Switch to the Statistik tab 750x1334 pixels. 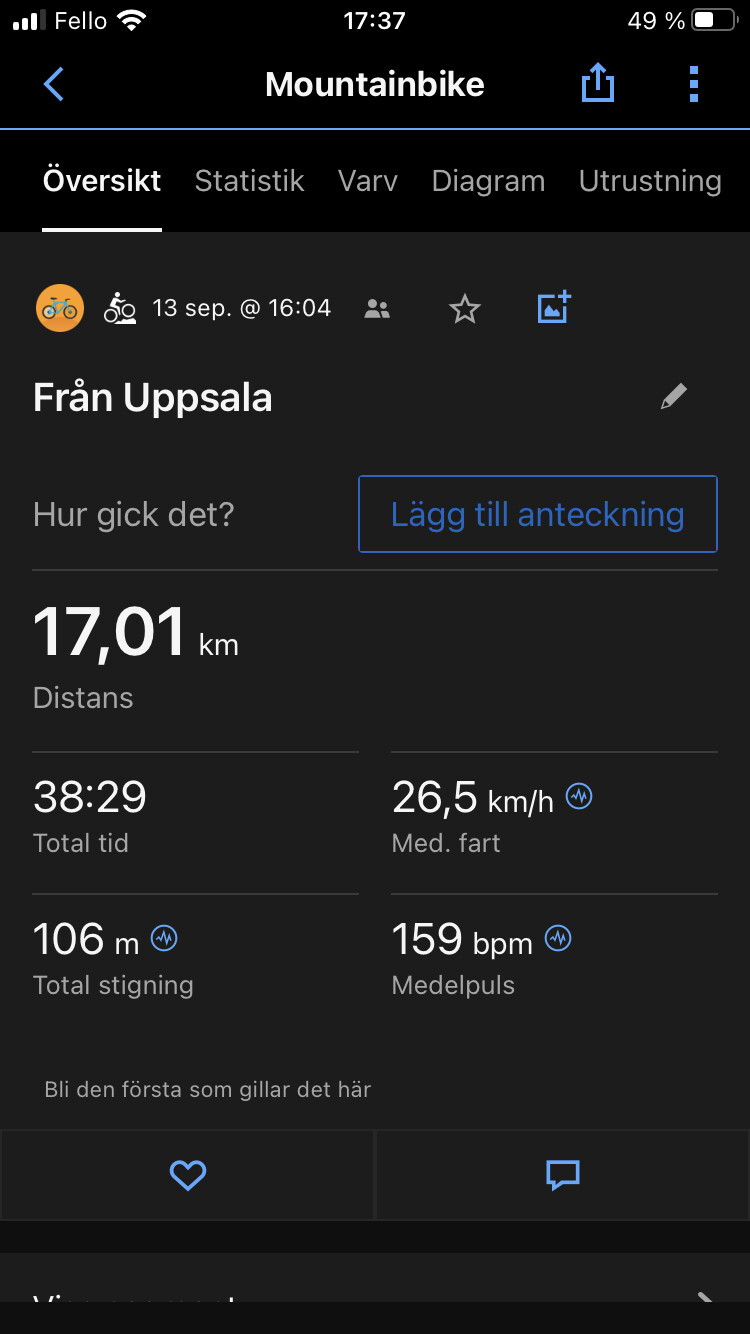[249, 181]
